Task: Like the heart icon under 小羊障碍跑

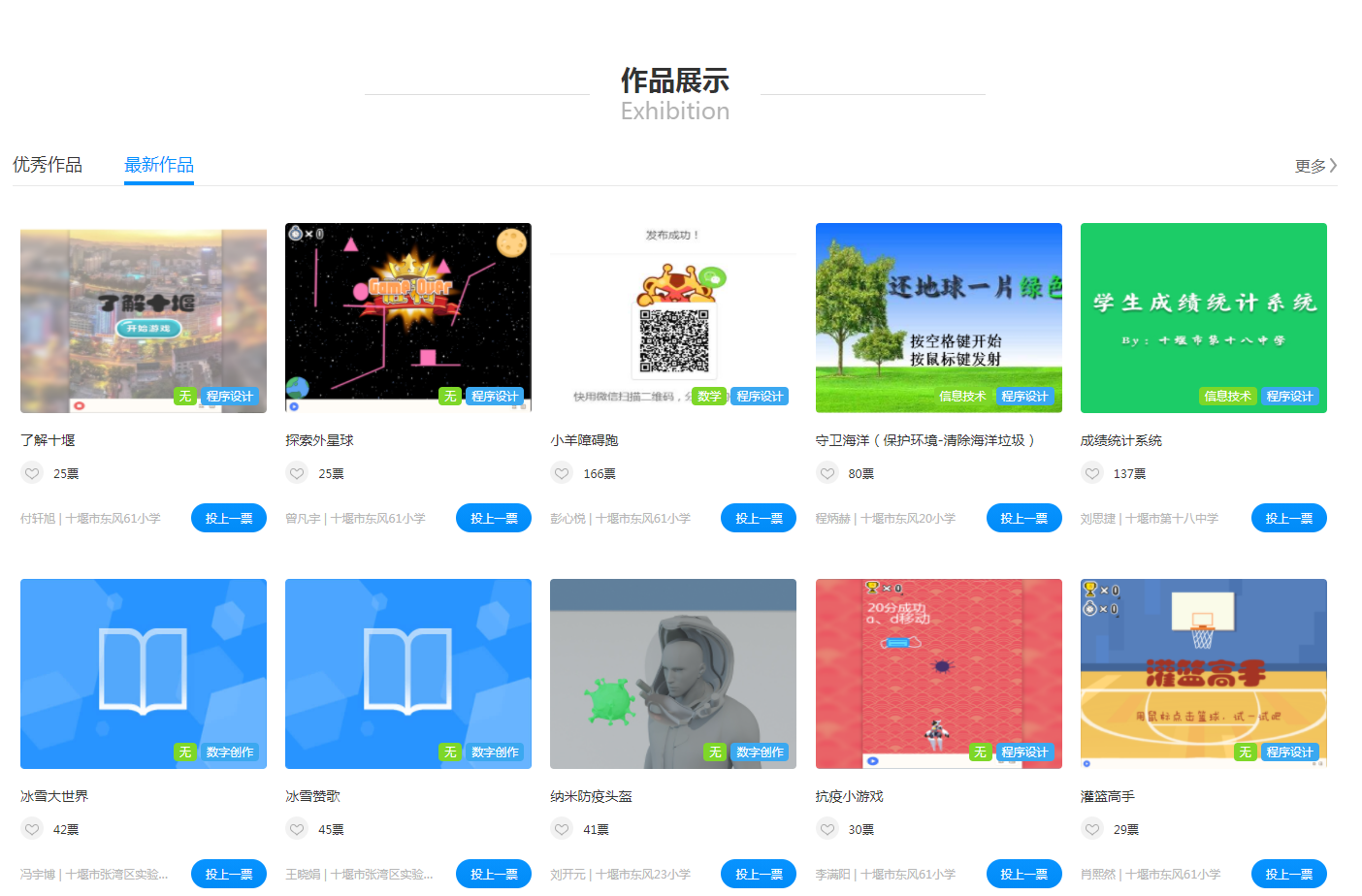Action: click(562, 473)
